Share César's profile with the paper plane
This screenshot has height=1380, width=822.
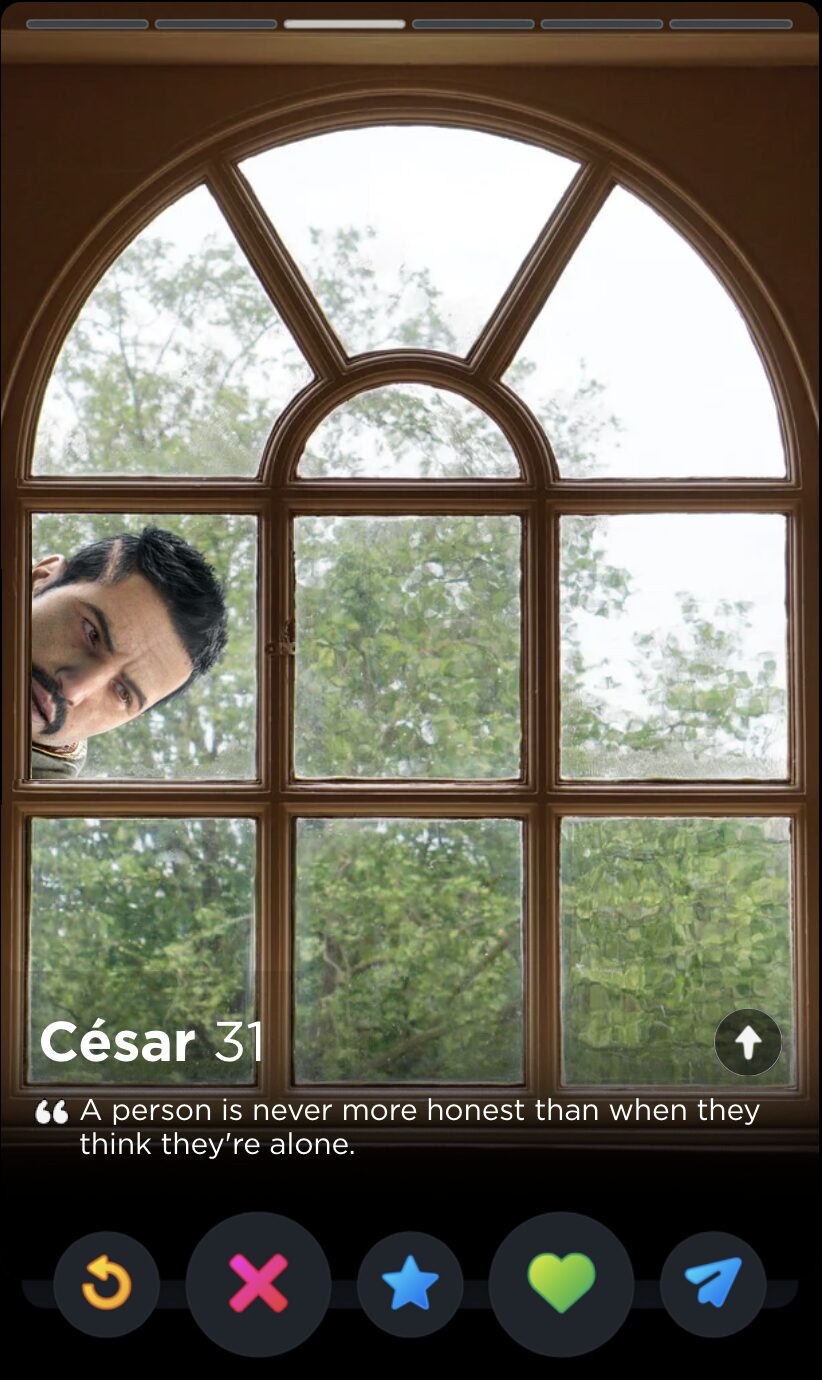click(x=713, y=1284)
